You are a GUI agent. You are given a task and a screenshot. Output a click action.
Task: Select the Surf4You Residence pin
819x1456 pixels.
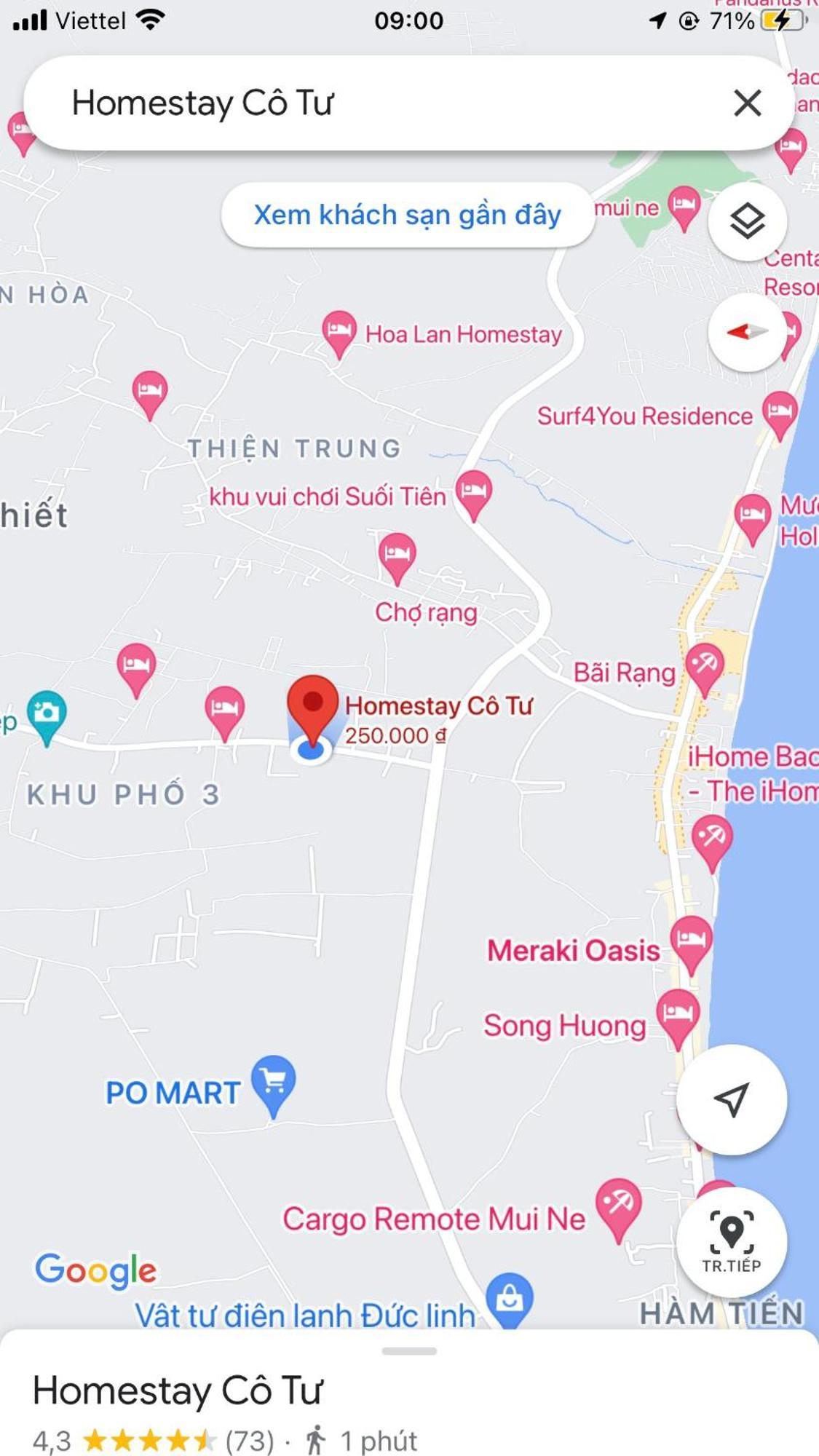point(780,412)
